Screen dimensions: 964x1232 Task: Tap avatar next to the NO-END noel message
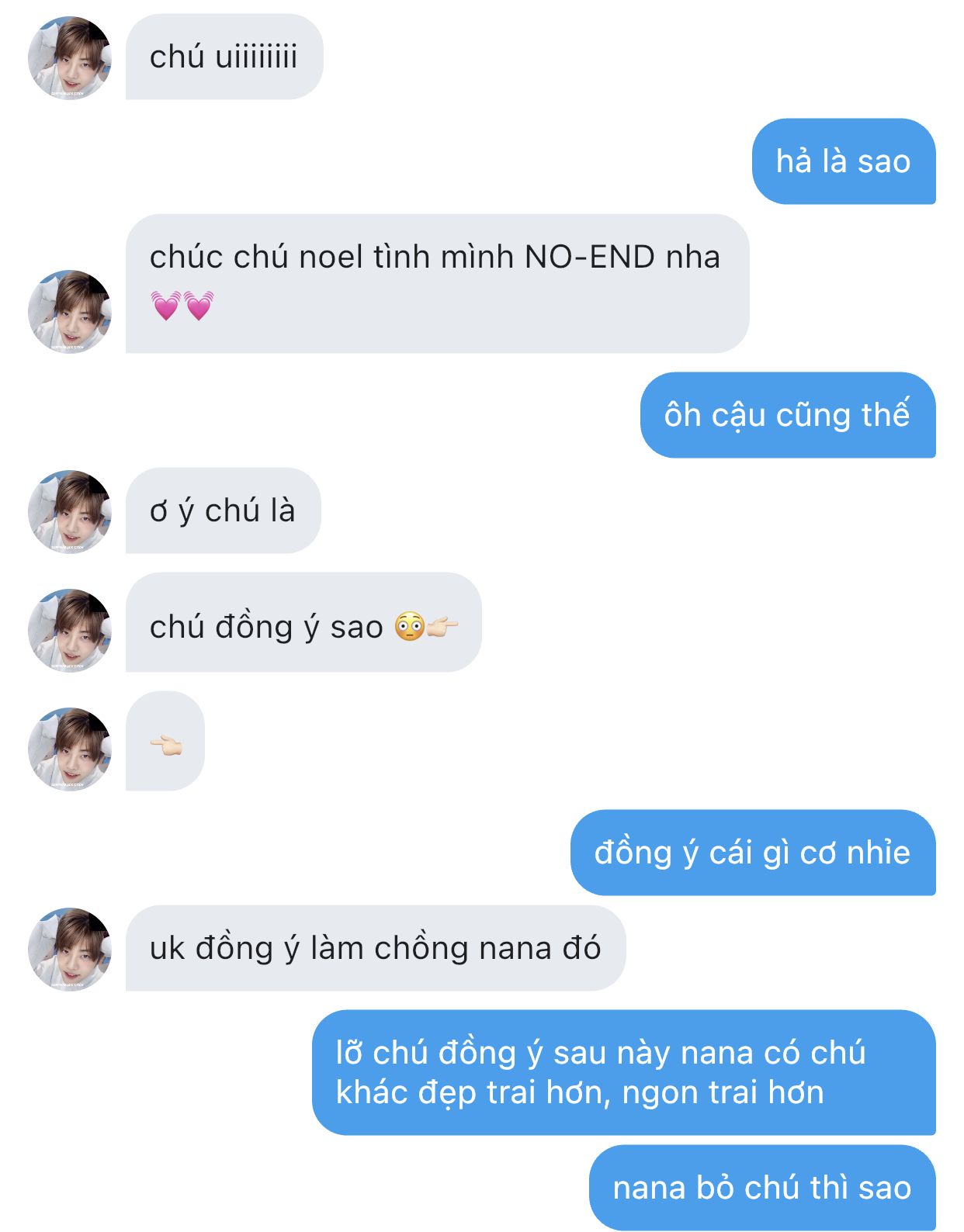(70, 311)
